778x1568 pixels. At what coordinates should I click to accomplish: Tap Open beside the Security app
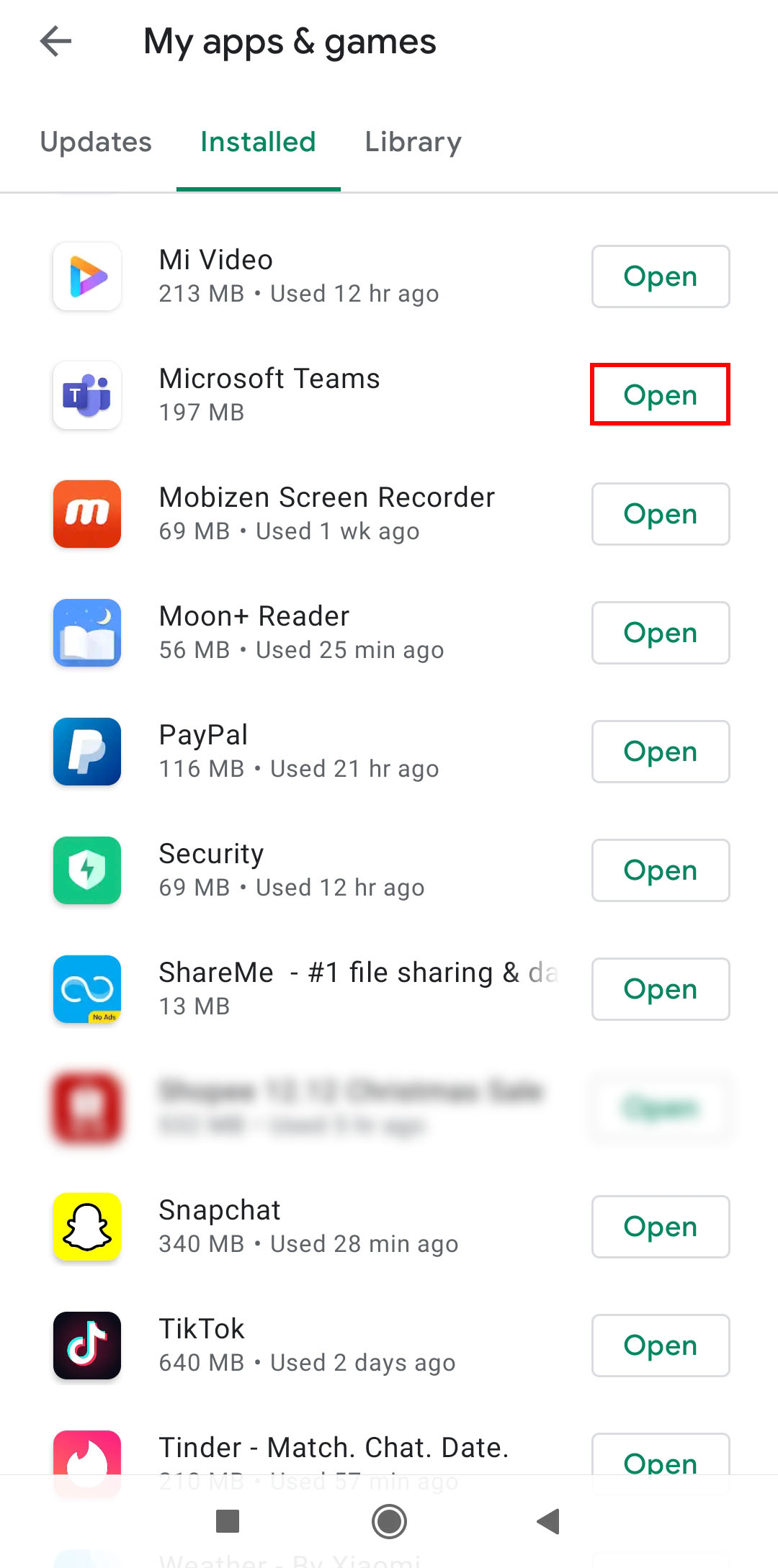[x=660, y=870]
